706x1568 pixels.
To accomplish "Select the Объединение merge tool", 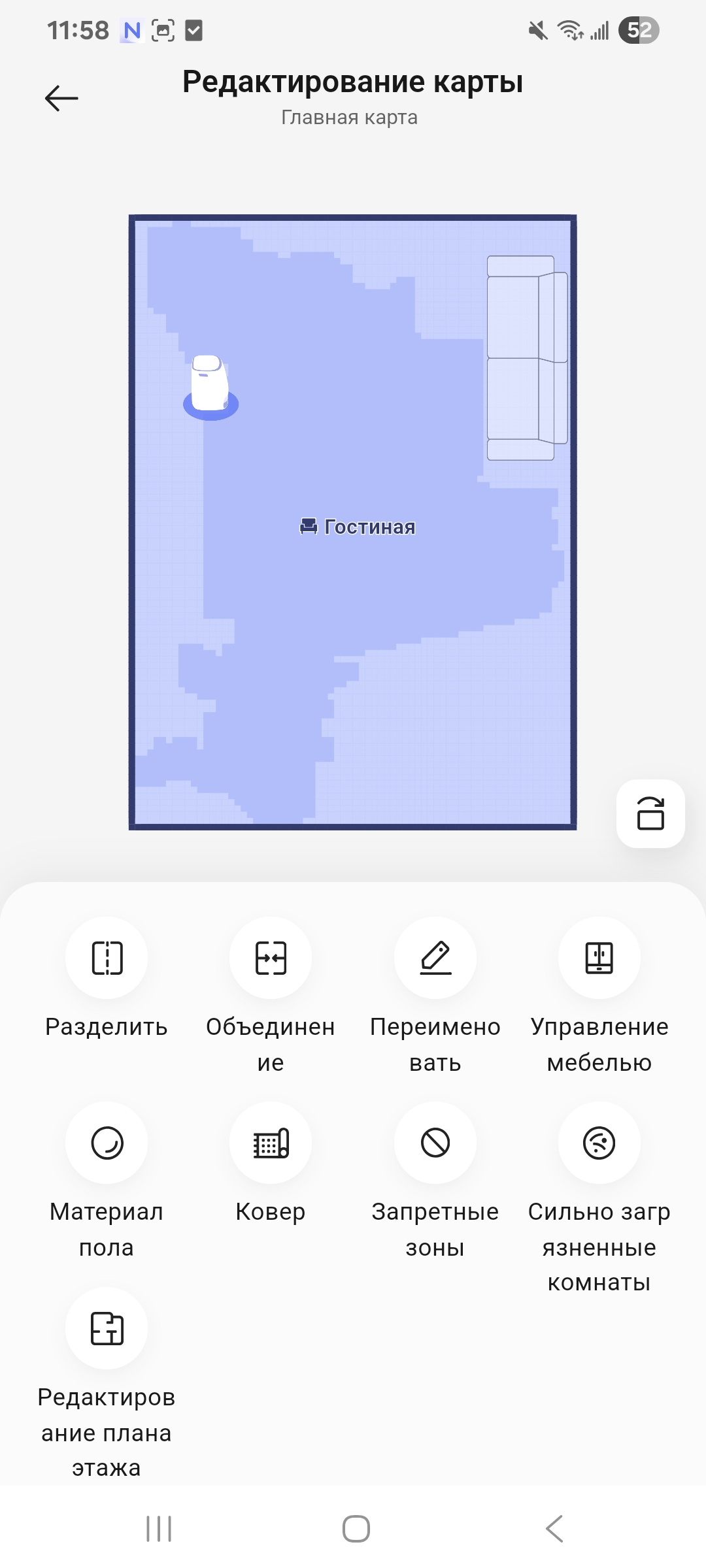I will 271,958.
